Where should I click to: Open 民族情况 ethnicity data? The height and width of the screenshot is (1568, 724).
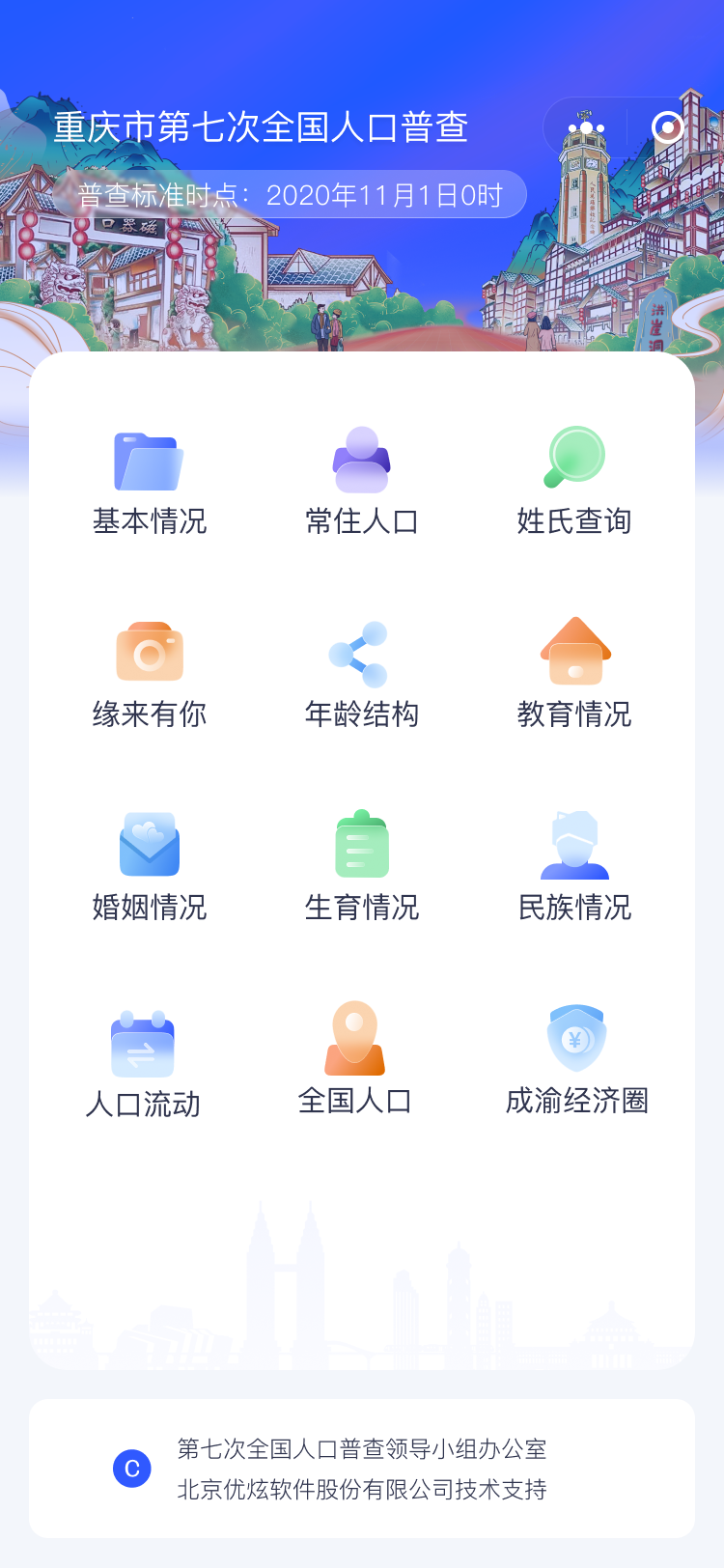point(574,869)
